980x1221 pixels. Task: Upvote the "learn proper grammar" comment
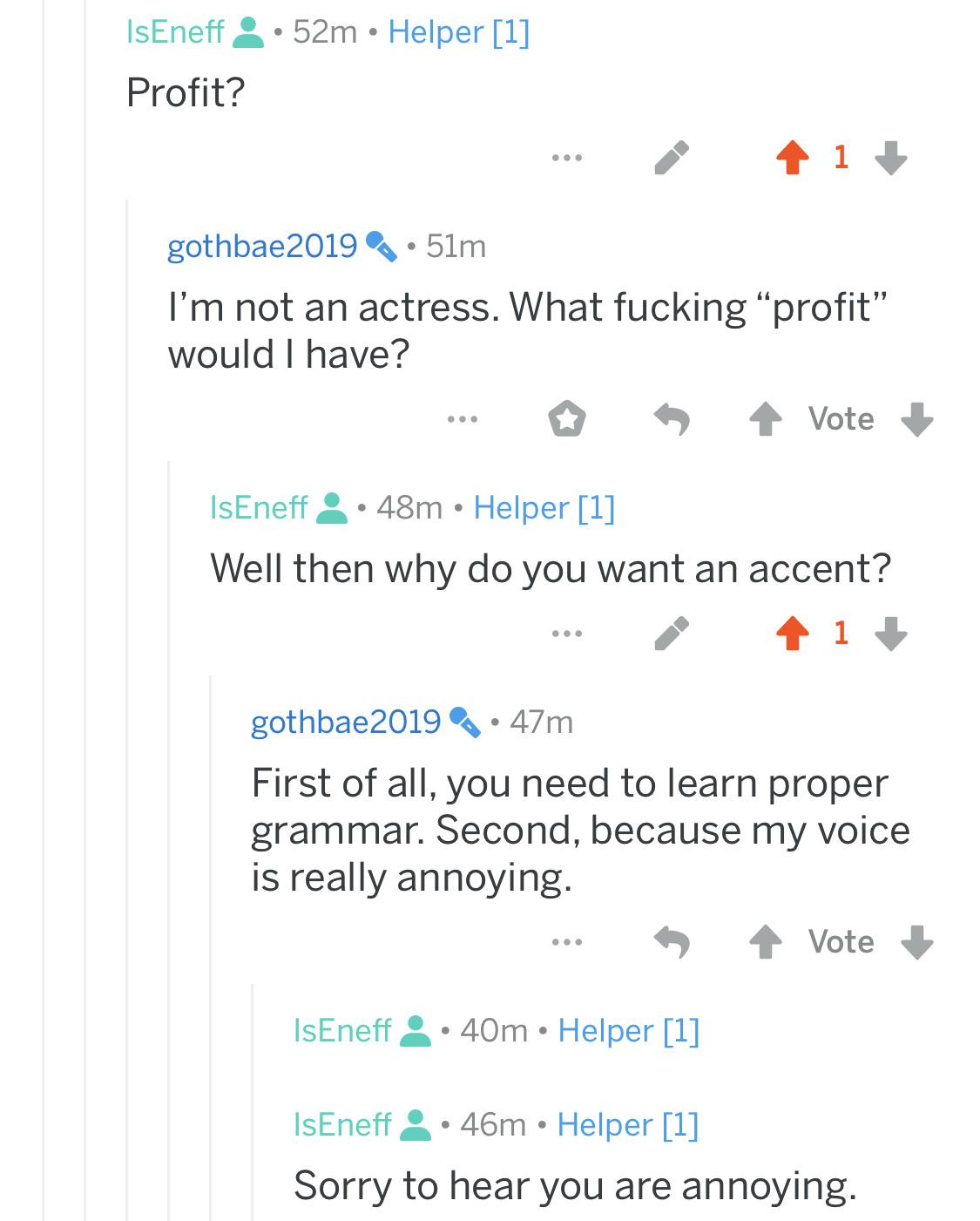point(766,941)
